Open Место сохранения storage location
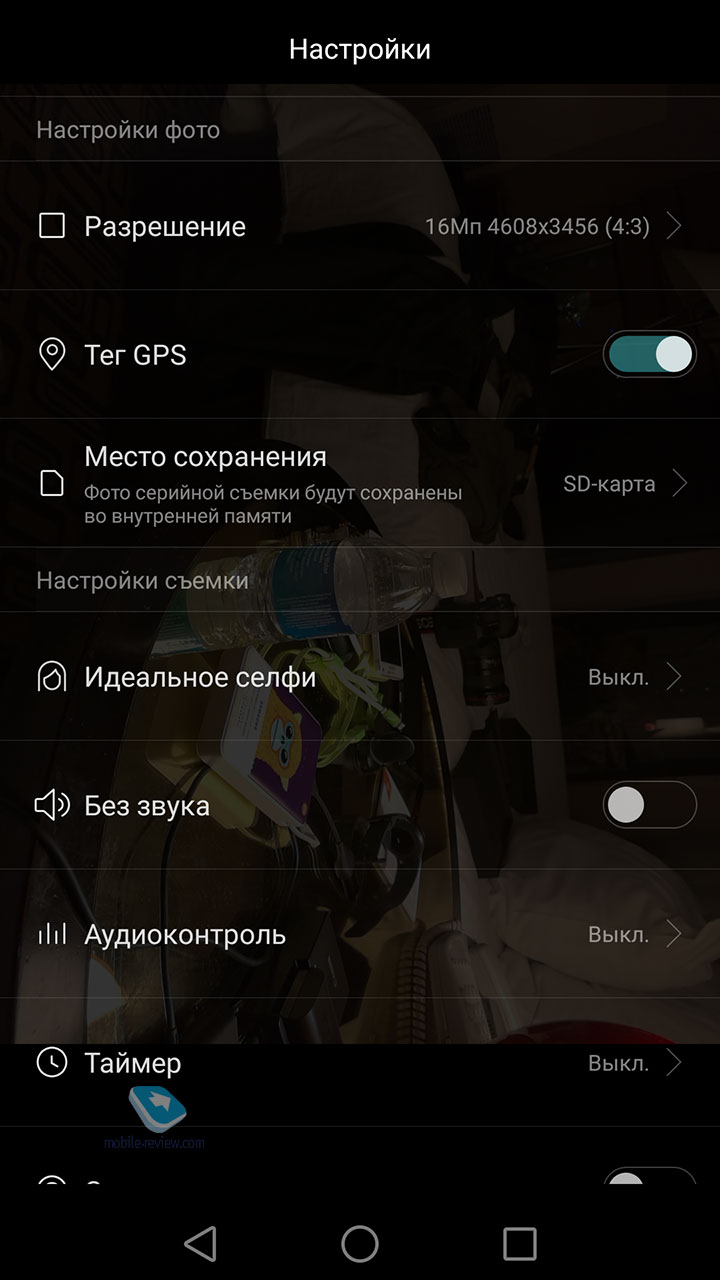720x1280 pixels. (360, 484)
